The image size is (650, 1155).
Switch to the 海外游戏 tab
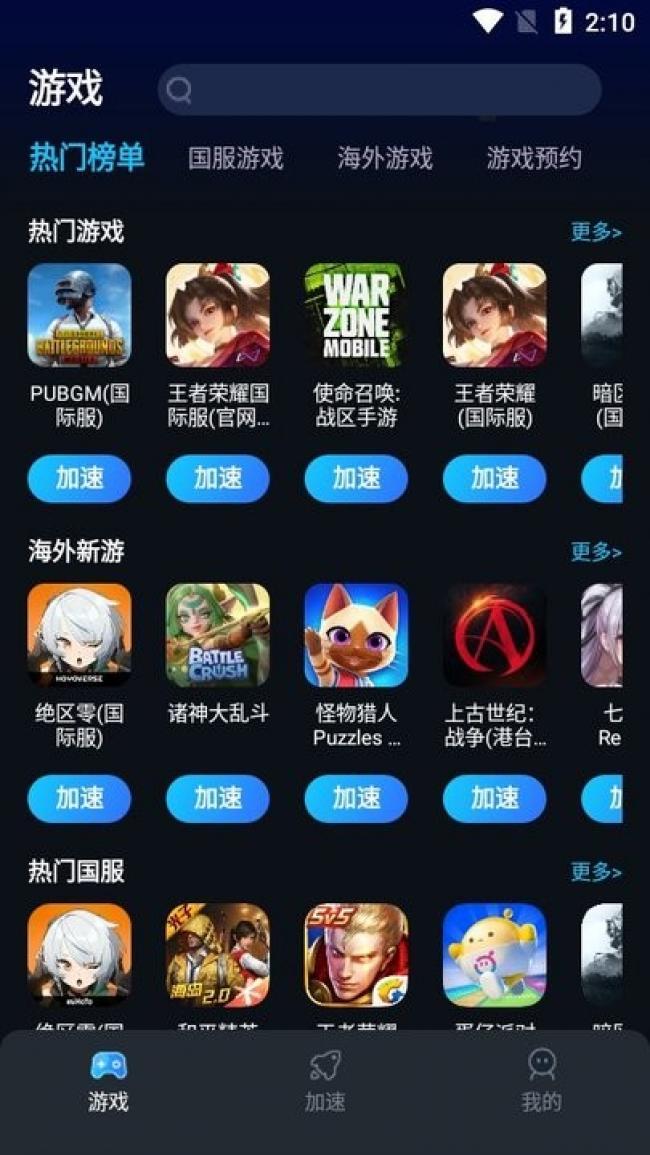click(x=384, y=158)
